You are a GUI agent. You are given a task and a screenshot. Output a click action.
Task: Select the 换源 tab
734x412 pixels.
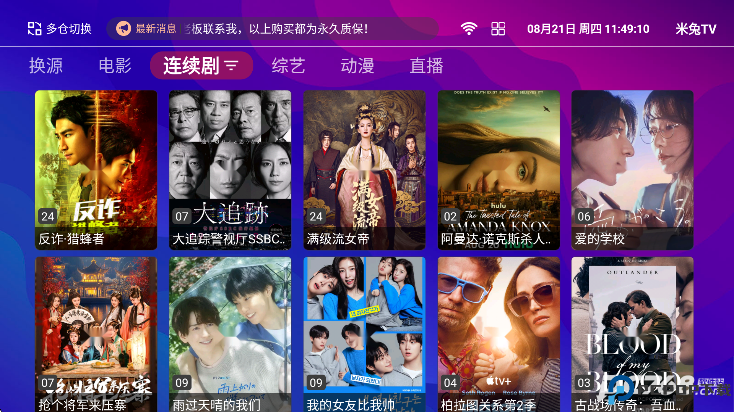[46, 66]
